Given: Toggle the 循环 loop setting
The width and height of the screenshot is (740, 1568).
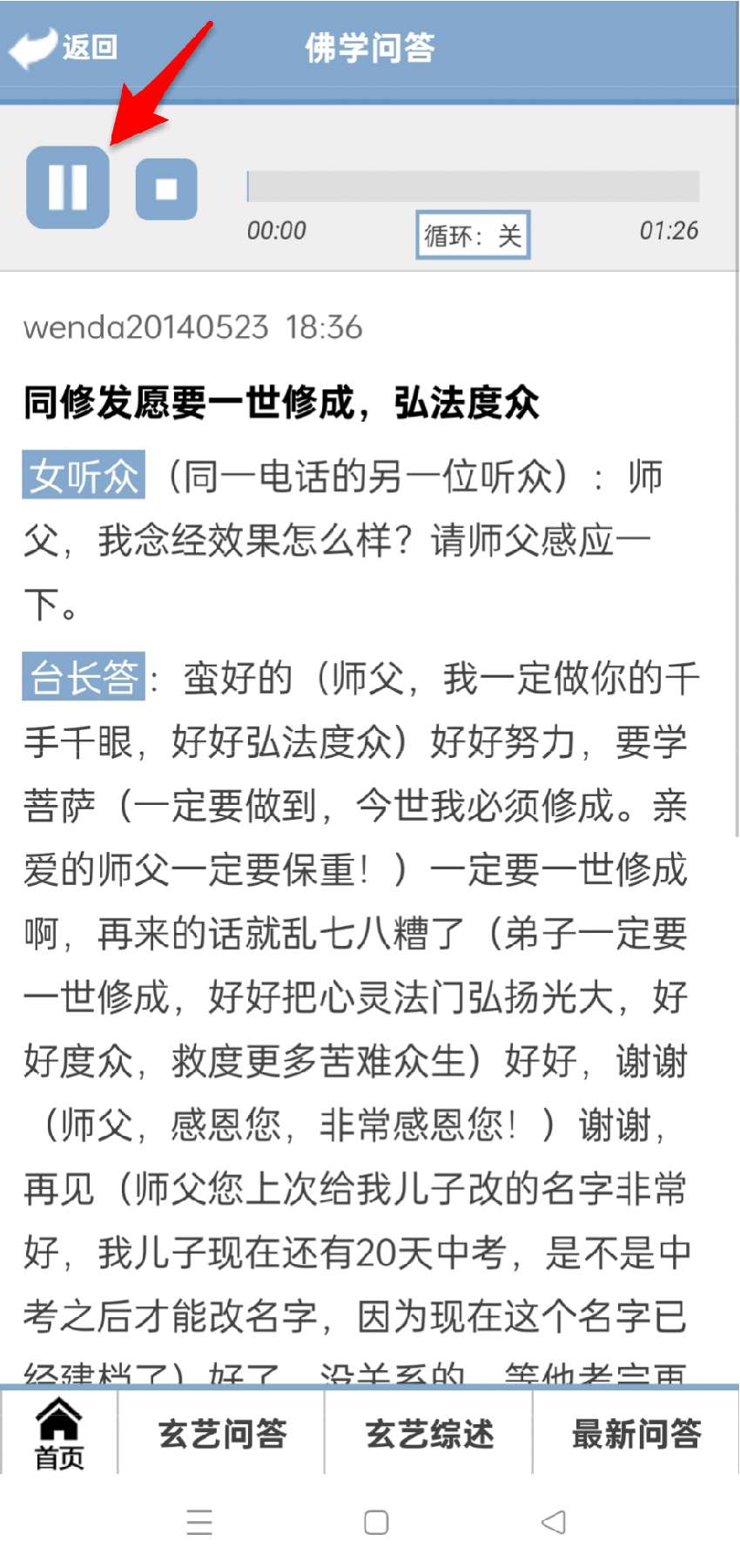Looking at the screenshot, I should (x=473, y=235).
